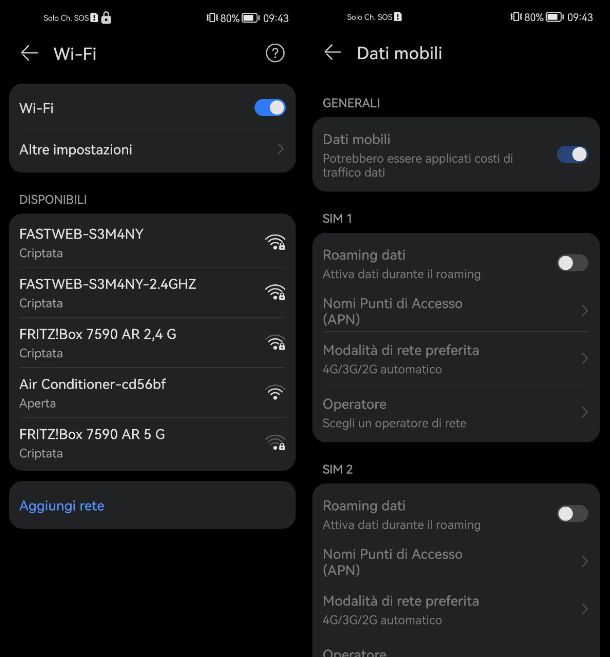Toggle Roaming dati for SIM 2
This screenshot has height=657, width=610.
pyautogui.click(x=572, y=514)
